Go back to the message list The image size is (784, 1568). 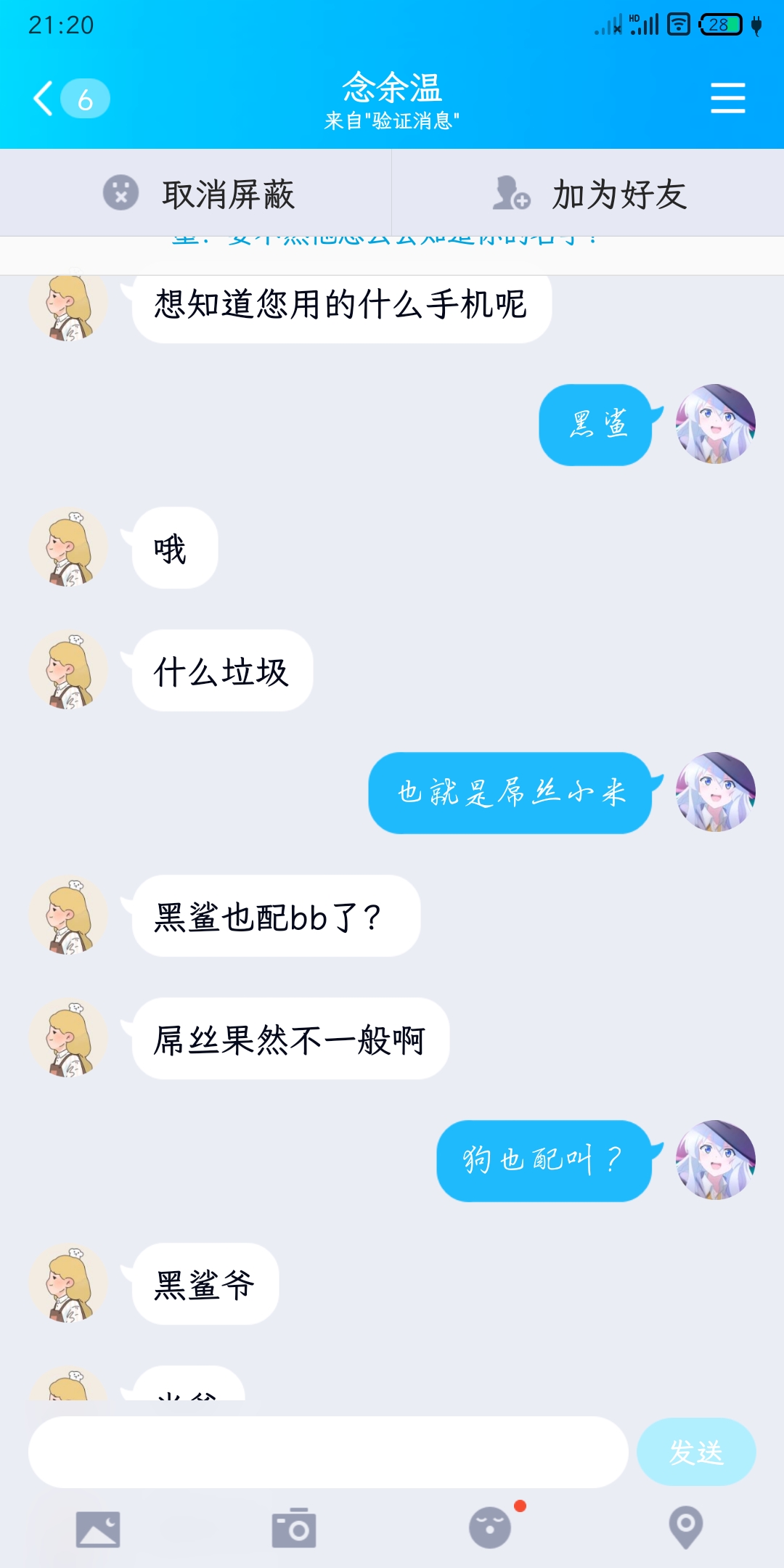(70, 99)
